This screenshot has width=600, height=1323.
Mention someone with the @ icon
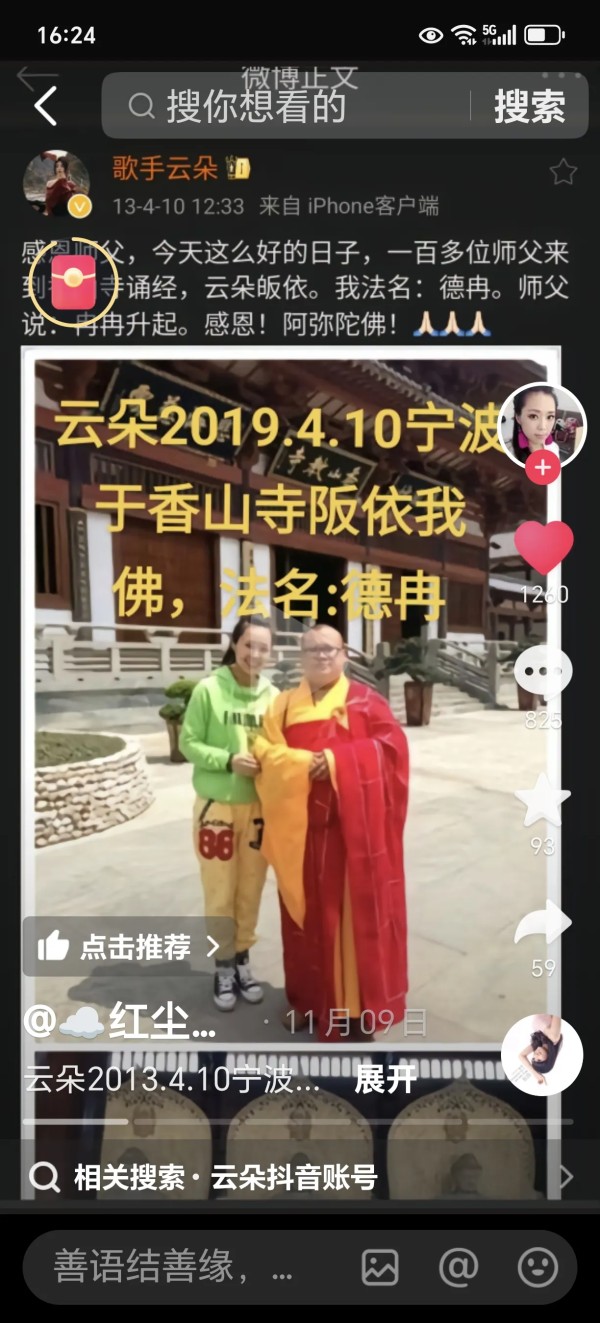[x=458, y=1267]
